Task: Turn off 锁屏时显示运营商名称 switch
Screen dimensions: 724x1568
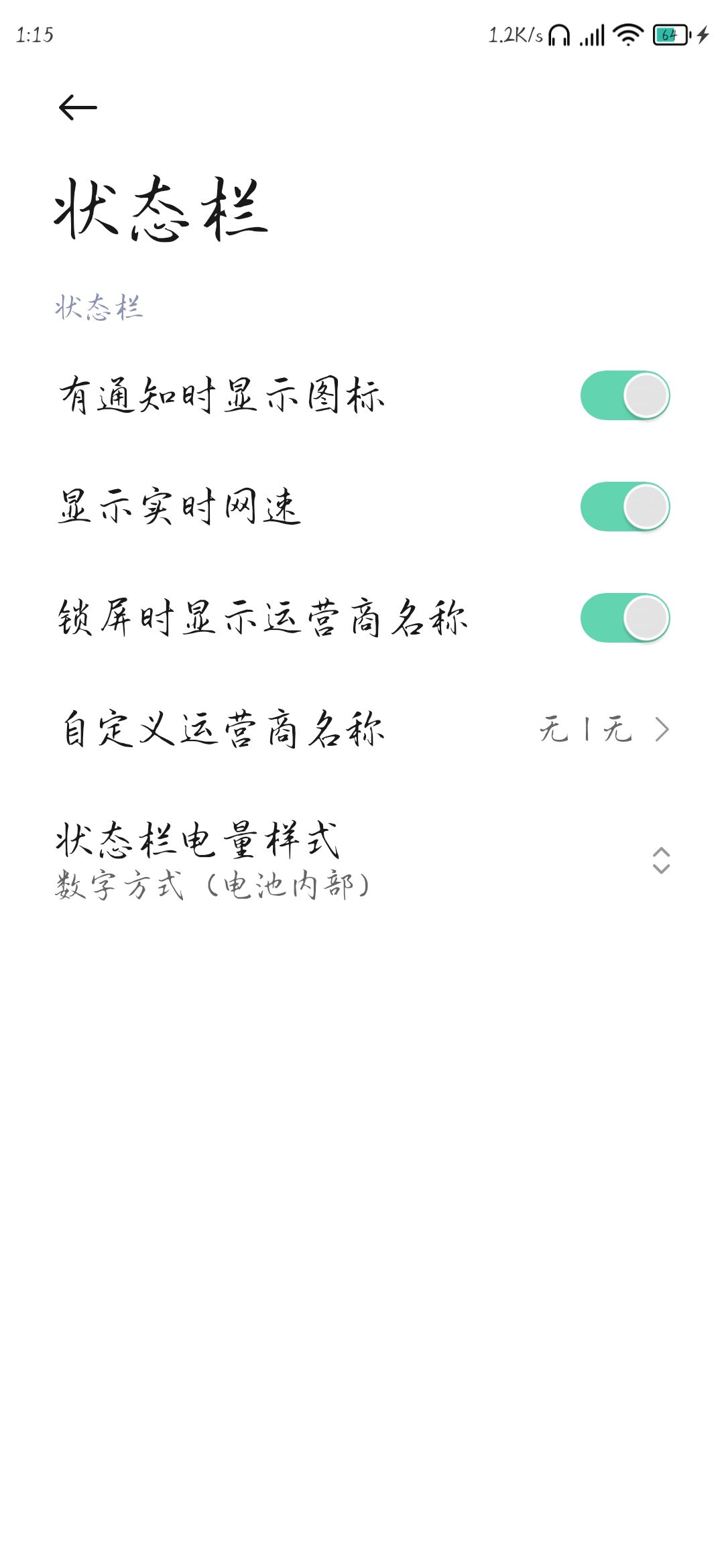Action: [625, 618]
